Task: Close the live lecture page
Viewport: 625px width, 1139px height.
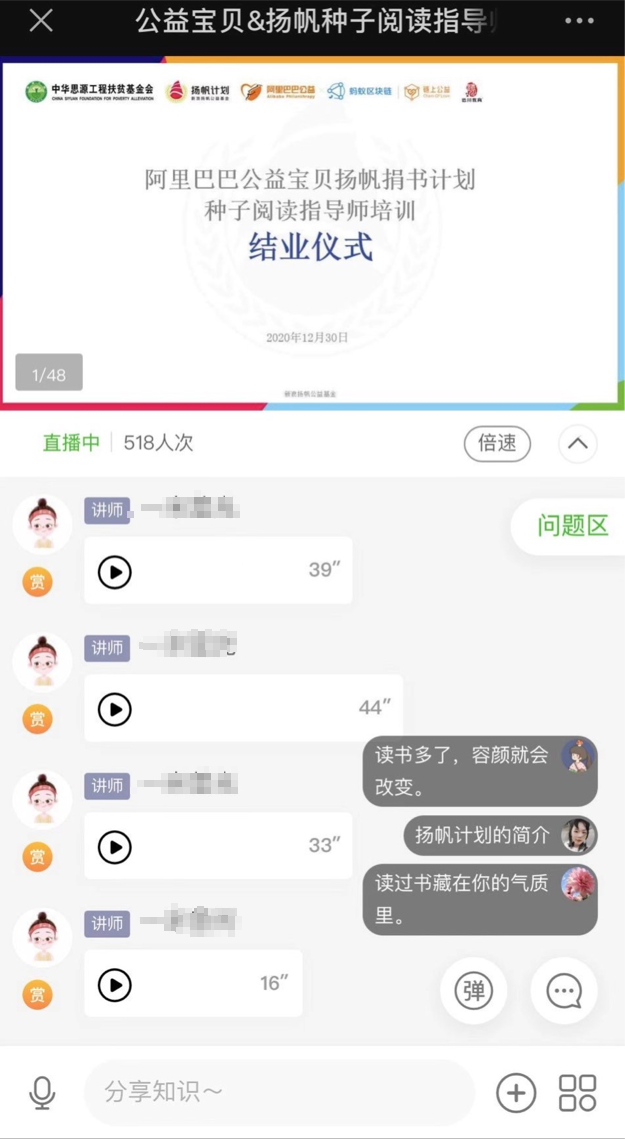Action: [x=41, y=21]
